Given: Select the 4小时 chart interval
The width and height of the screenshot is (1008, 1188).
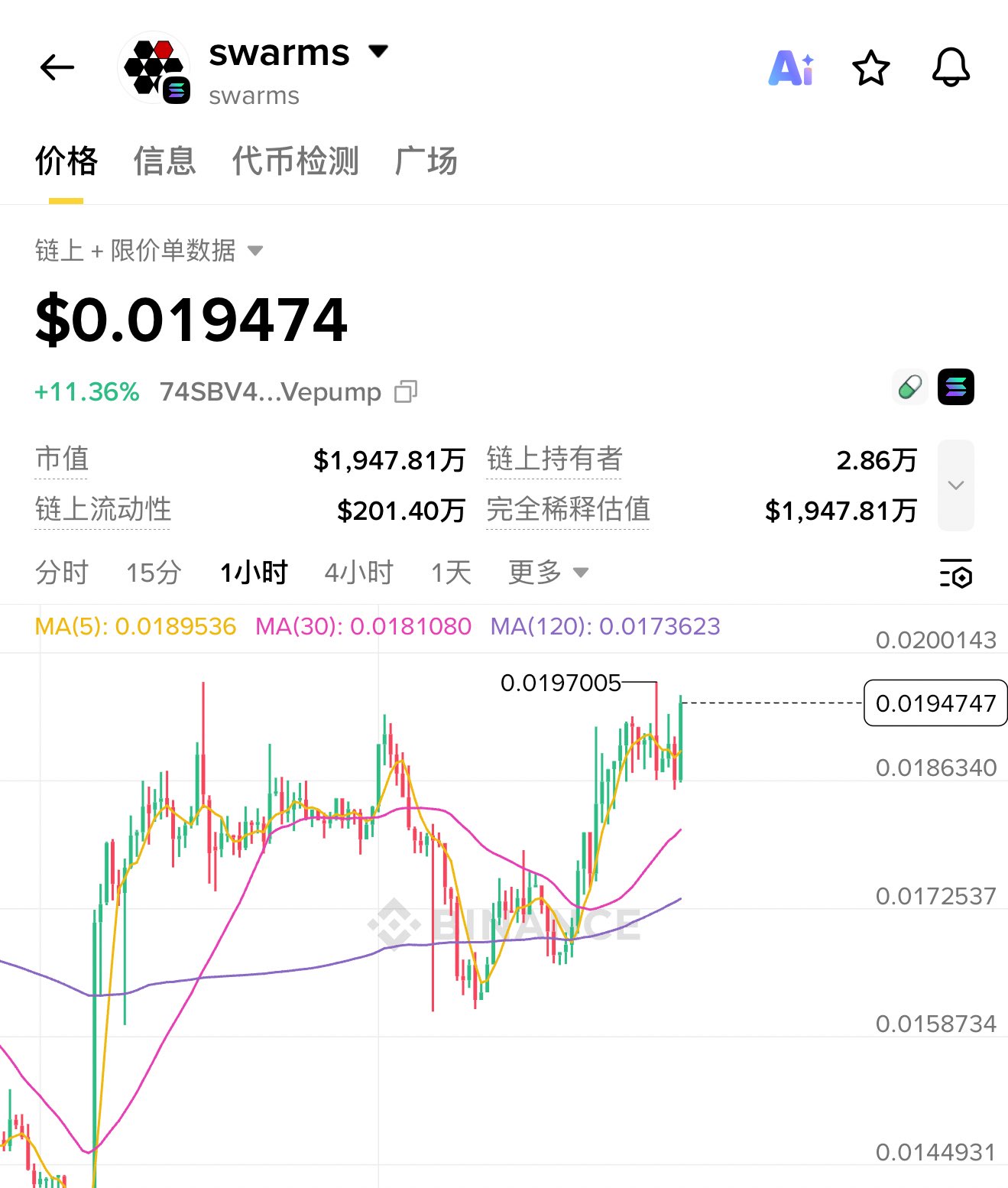Looking at the screenshot, I should pyautogui.click(x=358, y=573).
